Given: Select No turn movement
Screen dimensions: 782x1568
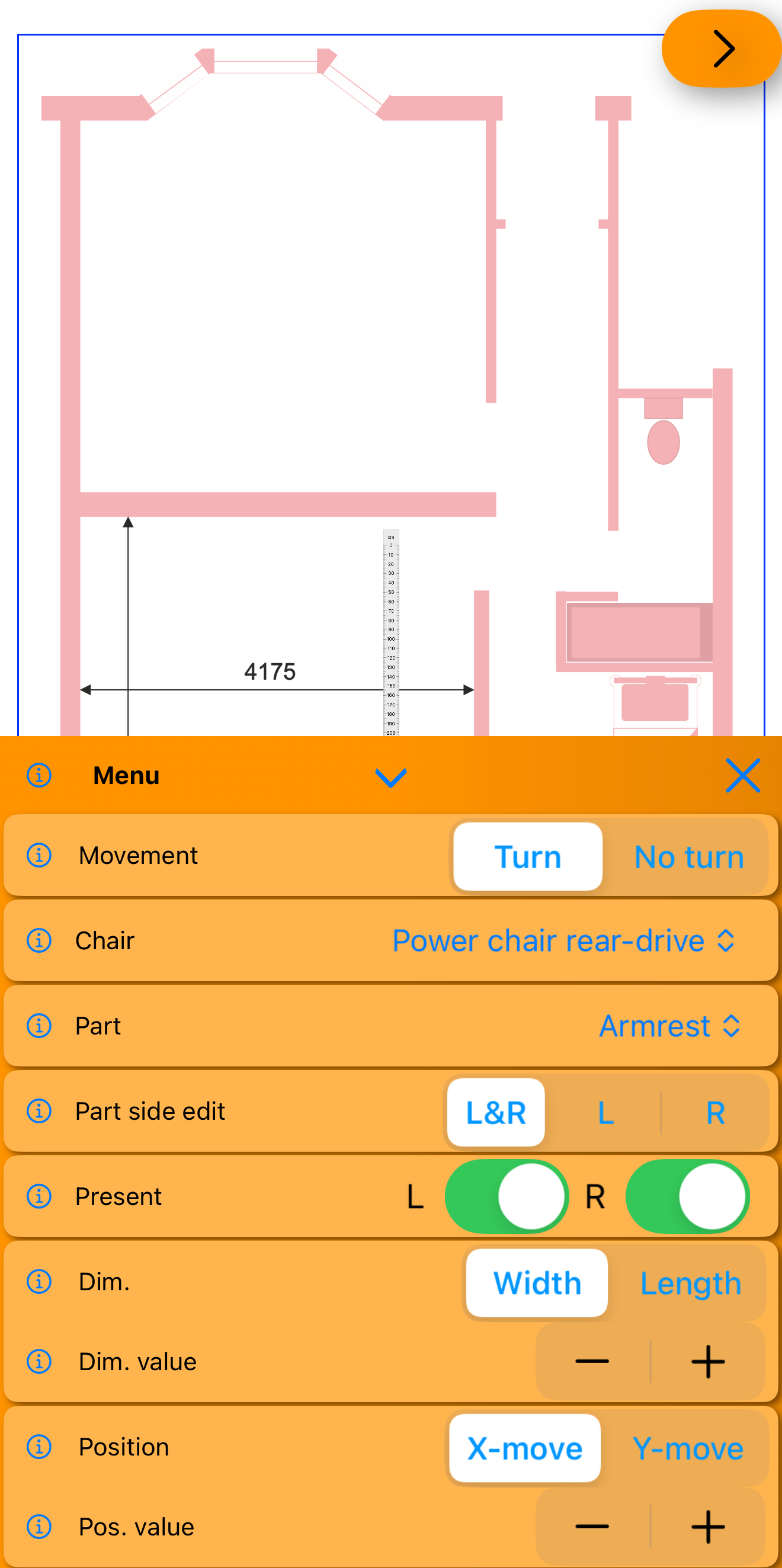Looking at the screenshot, I should [x=688, y=856].
